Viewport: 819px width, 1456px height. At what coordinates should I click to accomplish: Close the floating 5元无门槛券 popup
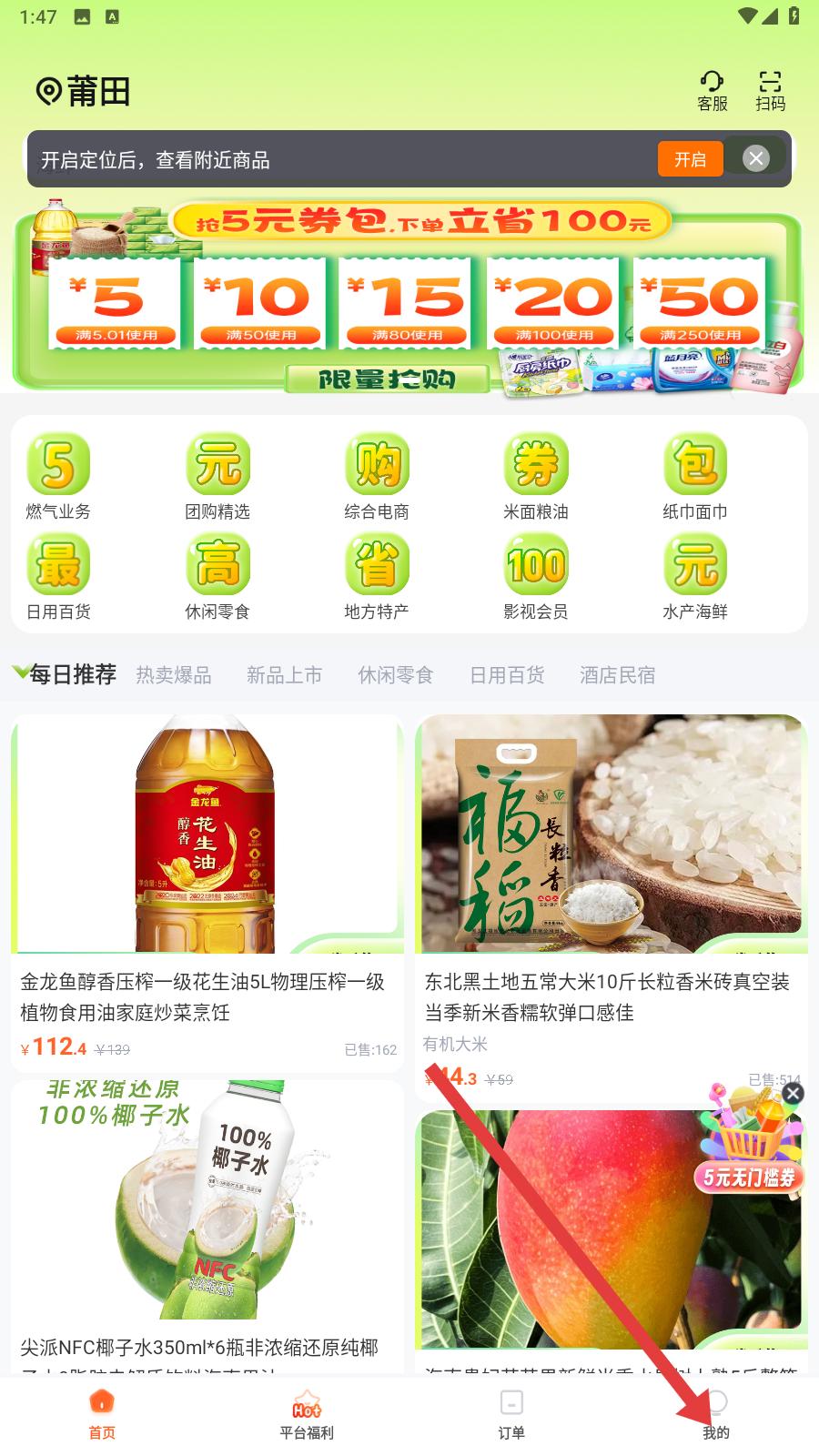[x=794, y=1093]
